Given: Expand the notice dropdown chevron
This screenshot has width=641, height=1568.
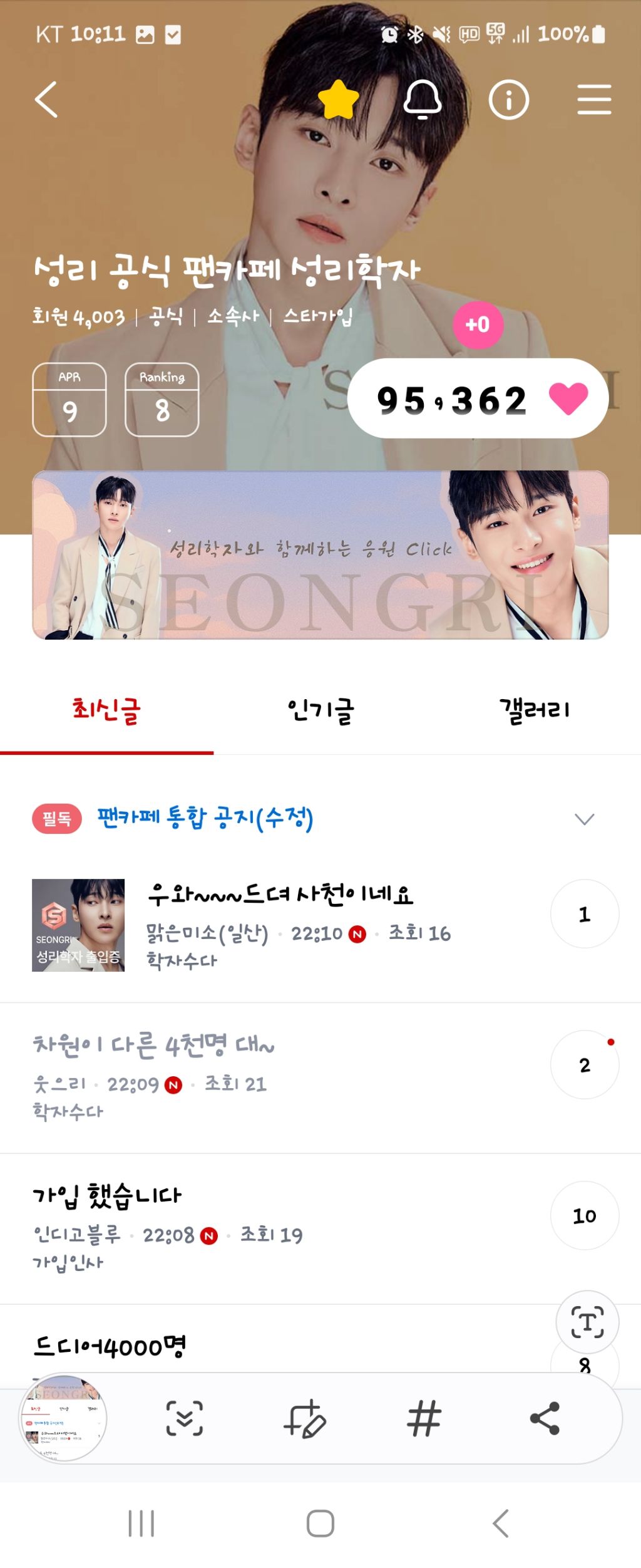Looking at the screenshot, I should [x=584, y=819].
